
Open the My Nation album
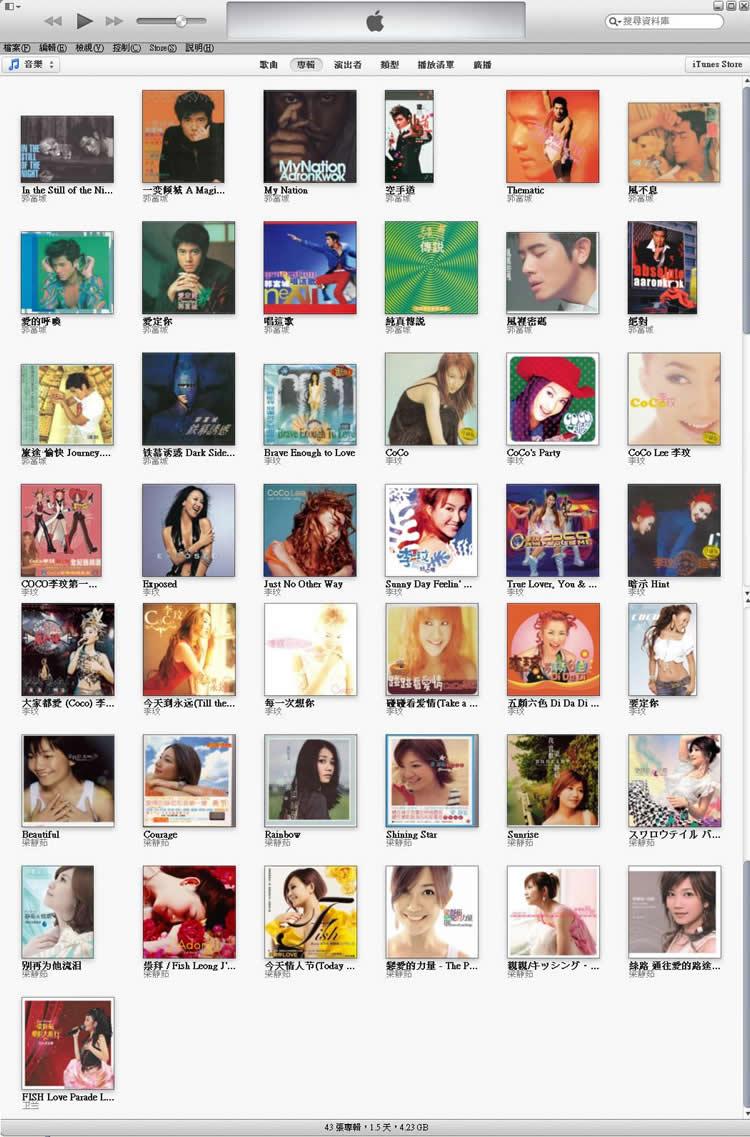click(310, 137)
